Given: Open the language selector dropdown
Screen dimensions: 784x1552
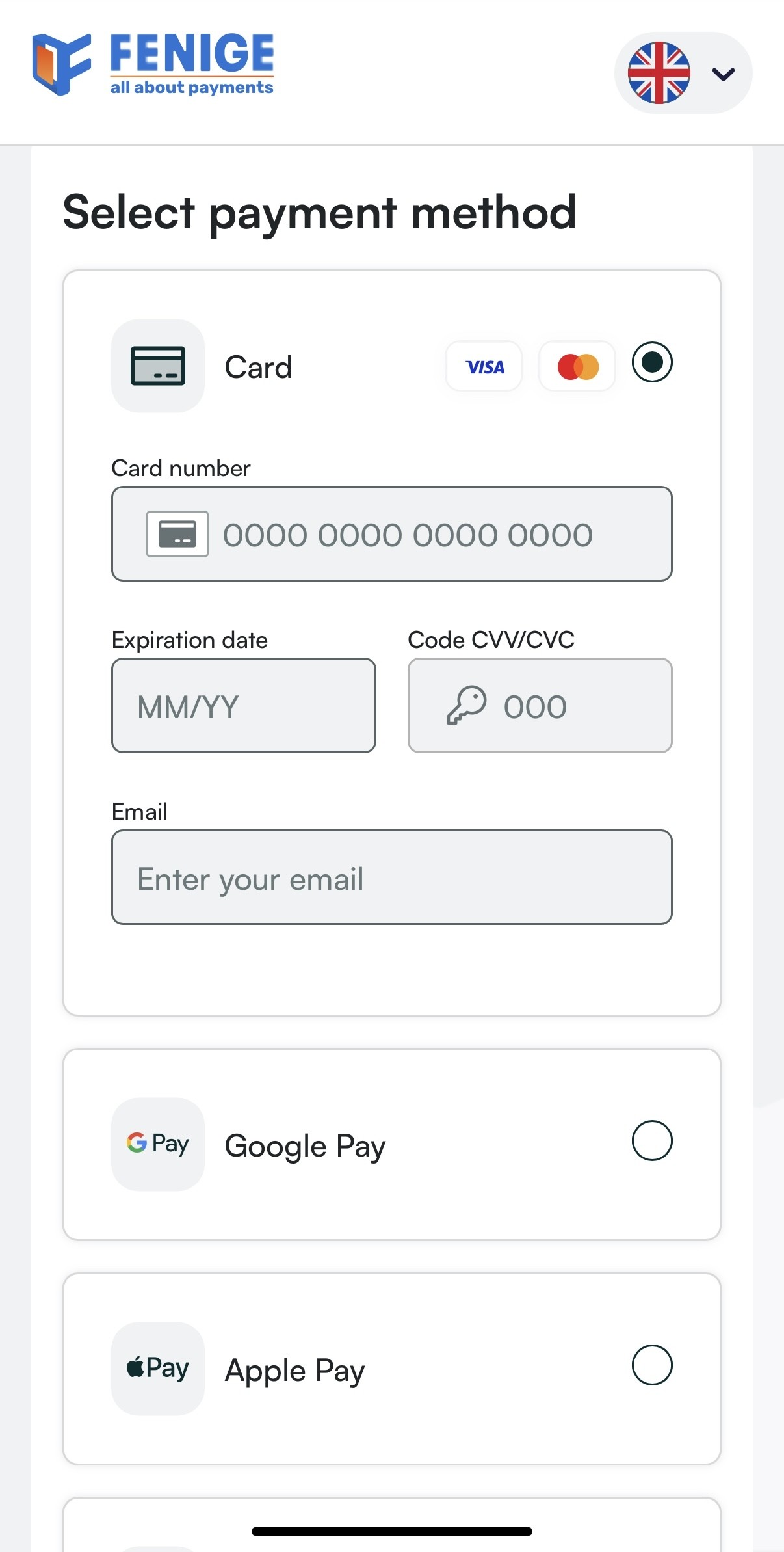Looking at the screenshot, I should (x=683, y=73).
